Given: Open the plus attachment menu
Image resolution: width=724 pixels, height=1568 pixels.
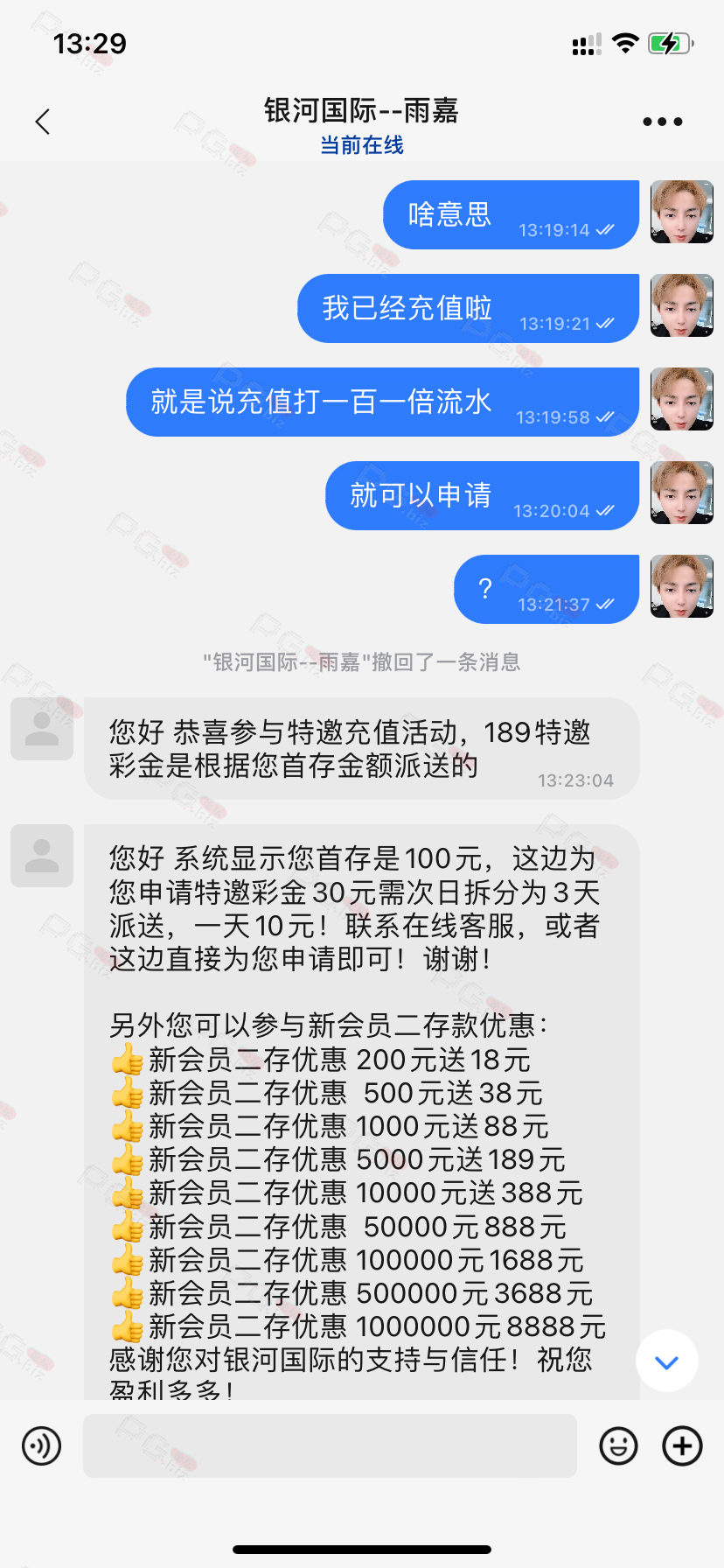Looking at the screenshot, I should (x=683, y=1445).
